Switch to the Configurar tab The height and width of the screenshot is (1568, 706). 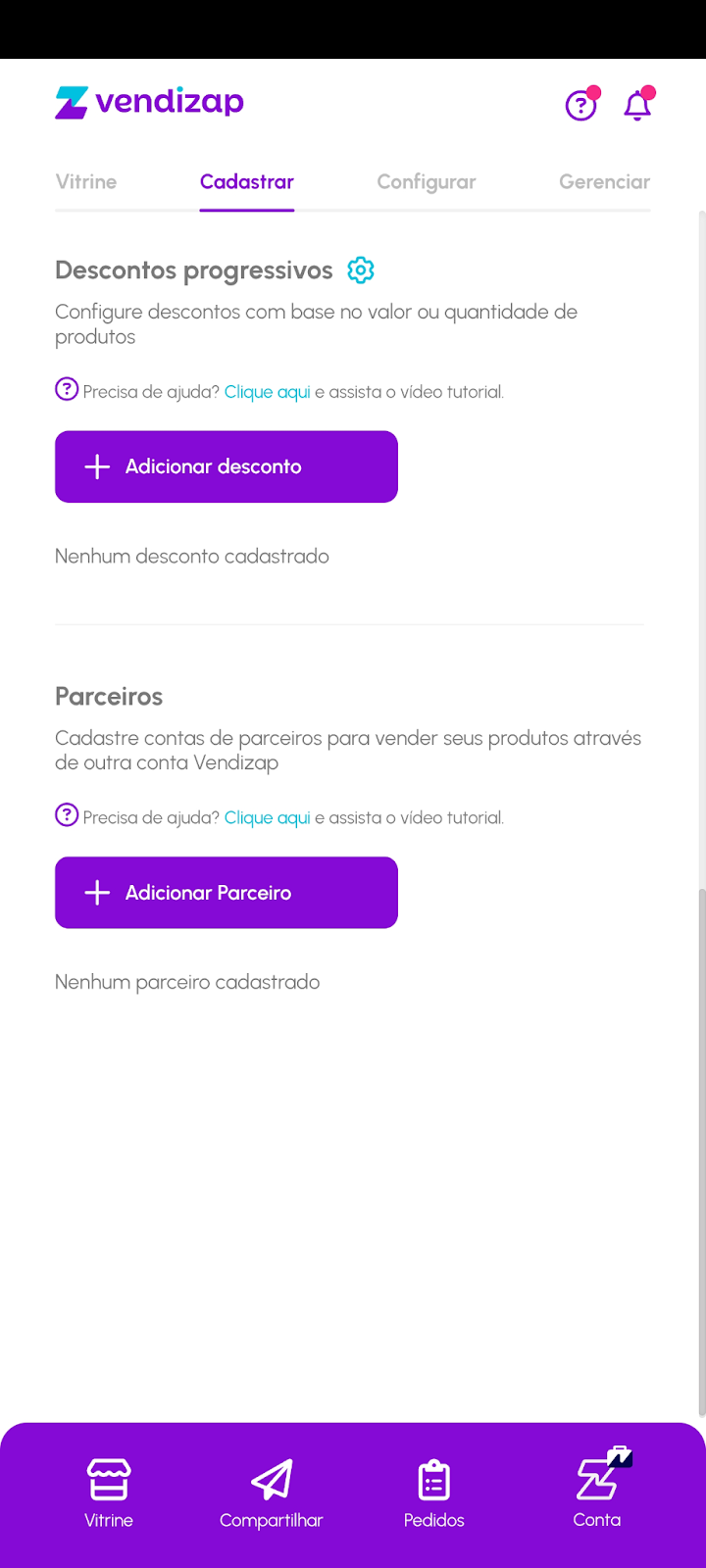click(427, 181)
